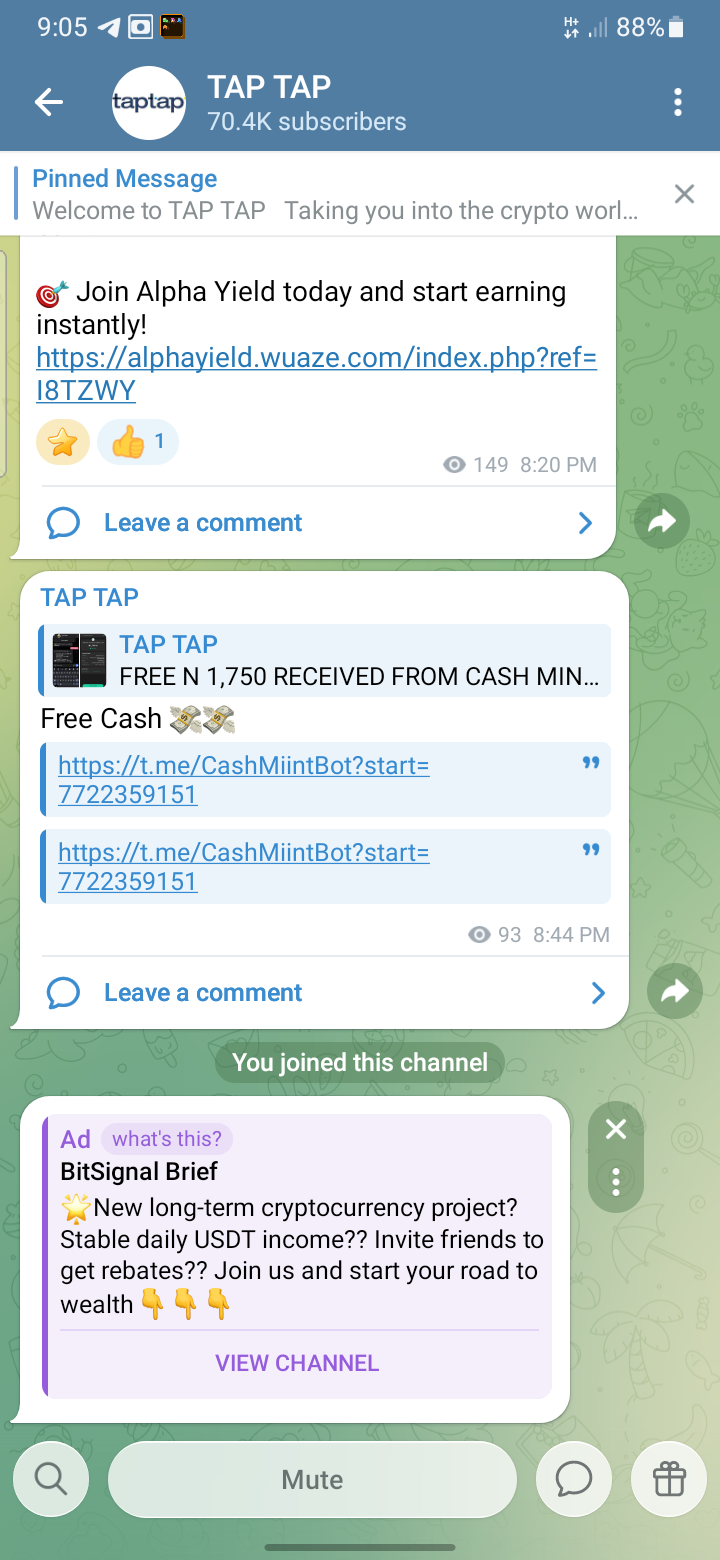720x1560 pixels.
Task: Close the BitSignal Brief ad
Action: click(x=616, y=1130)
